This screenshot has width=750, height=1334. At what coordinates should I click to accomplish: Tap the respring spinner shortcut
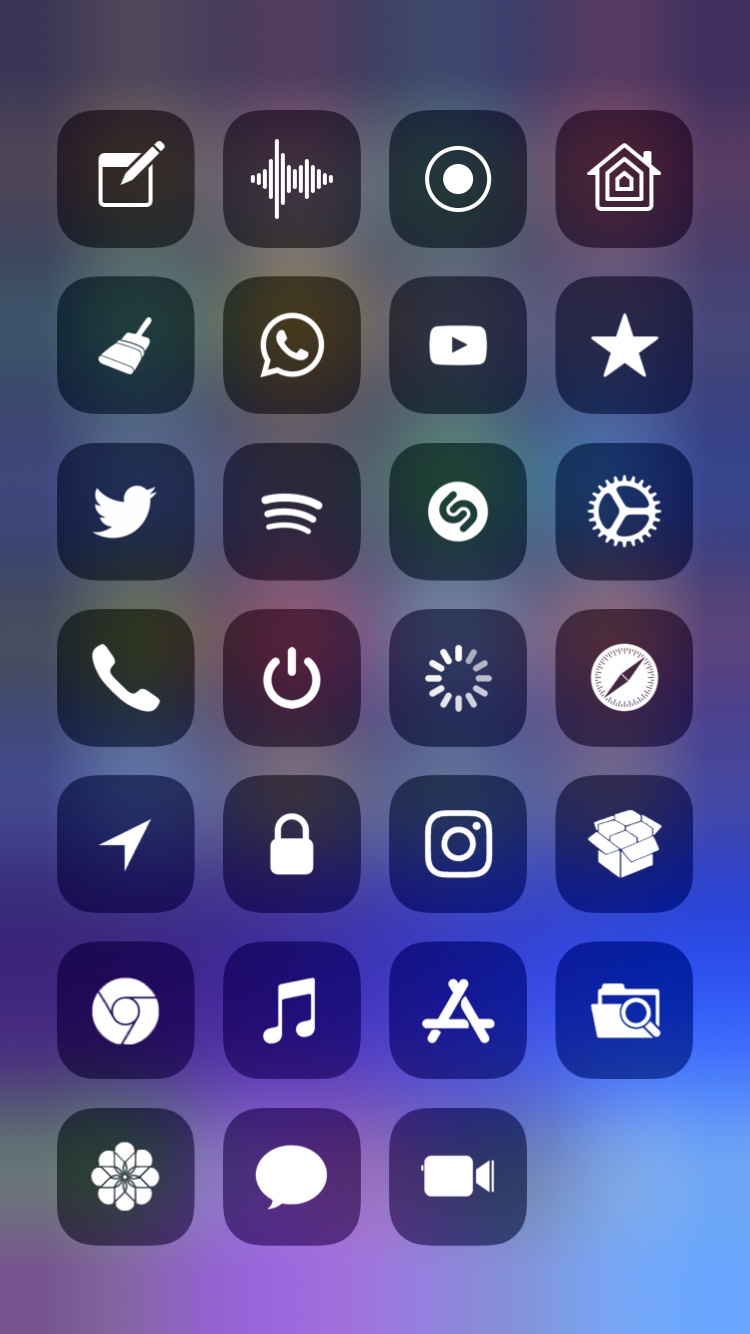click(x=458, y=677)
